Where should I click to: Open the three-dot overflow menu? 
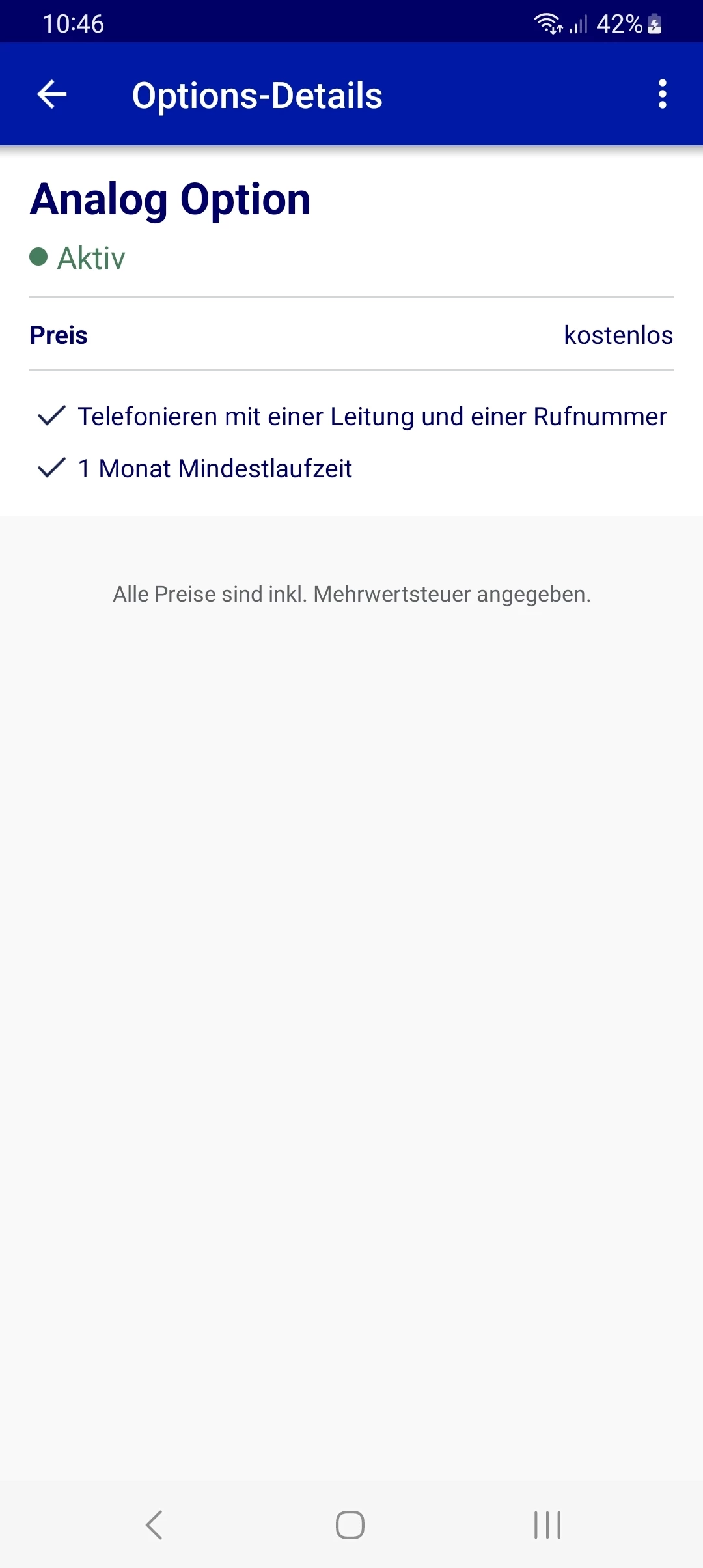point(662,94)
